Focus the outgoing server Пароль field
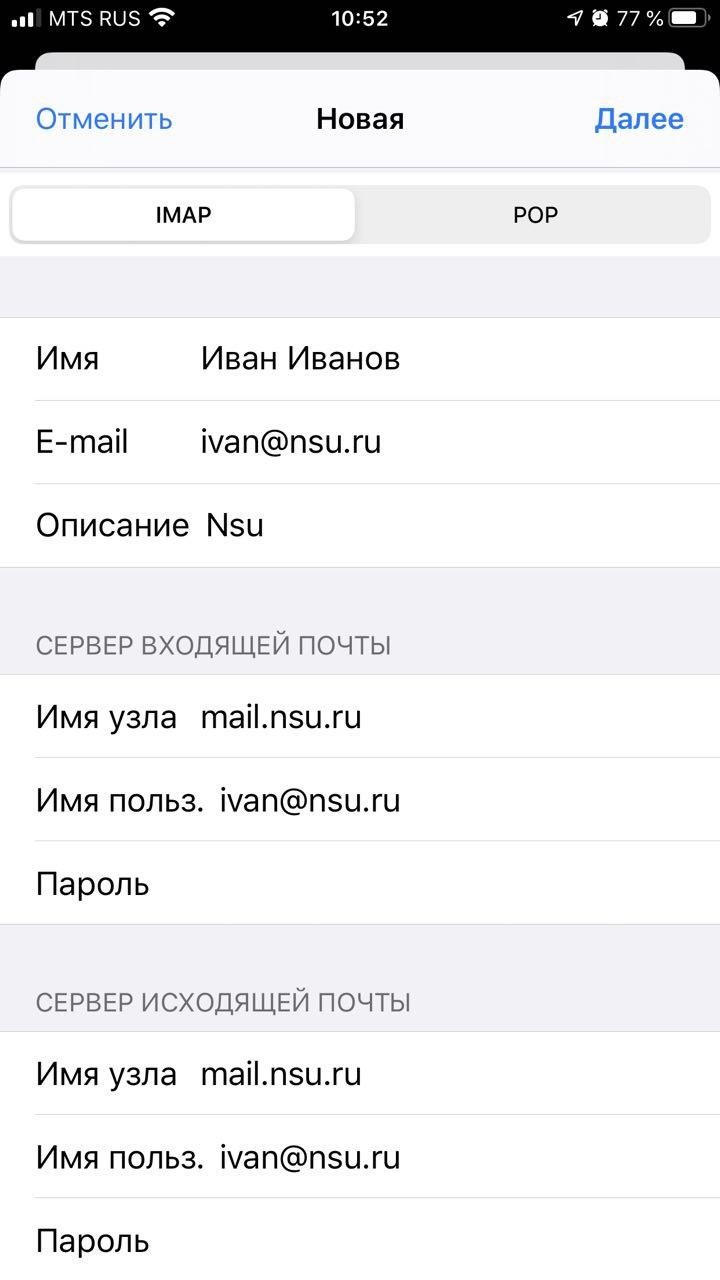The width and height of the screenshot is (720, 1280). 360,1240
